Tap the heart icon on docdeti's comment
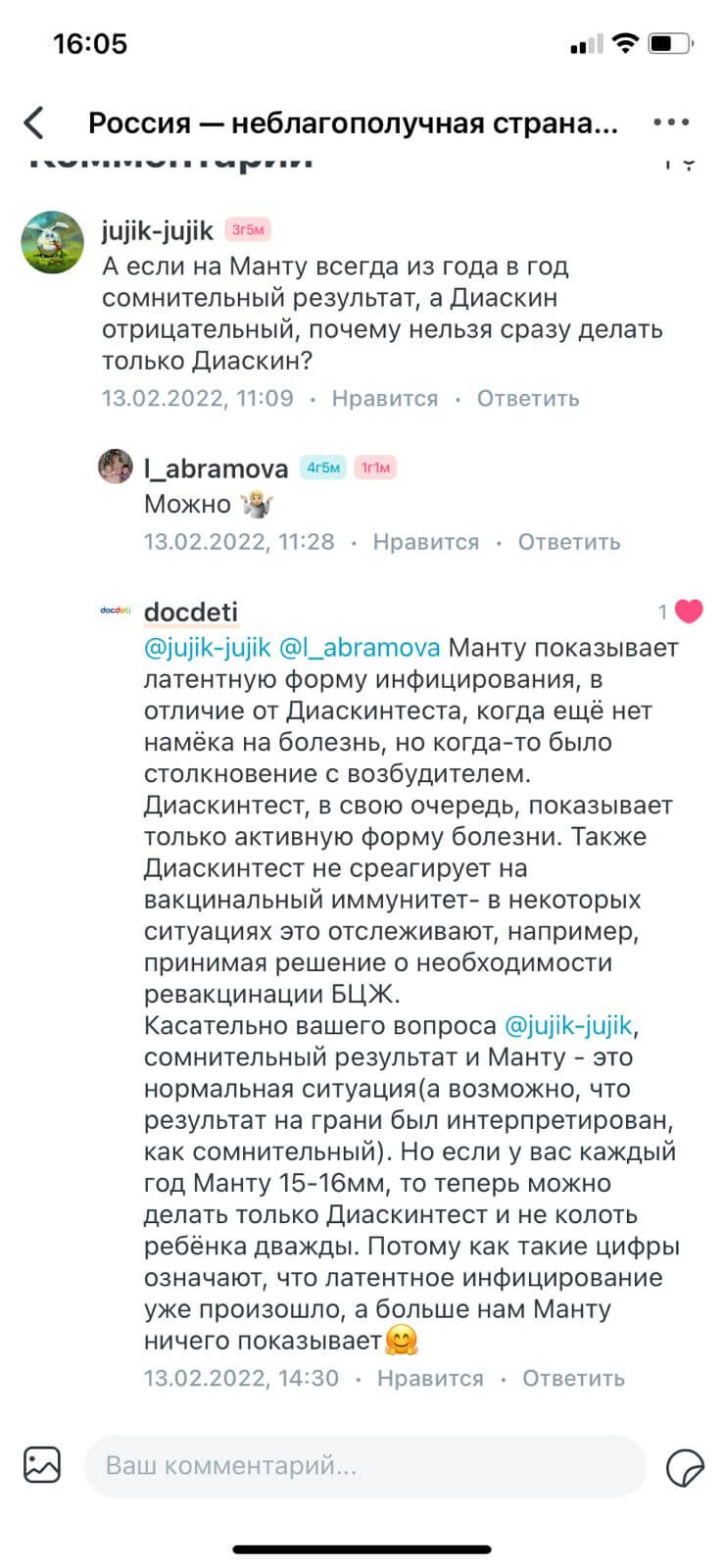 pos(689,612)
